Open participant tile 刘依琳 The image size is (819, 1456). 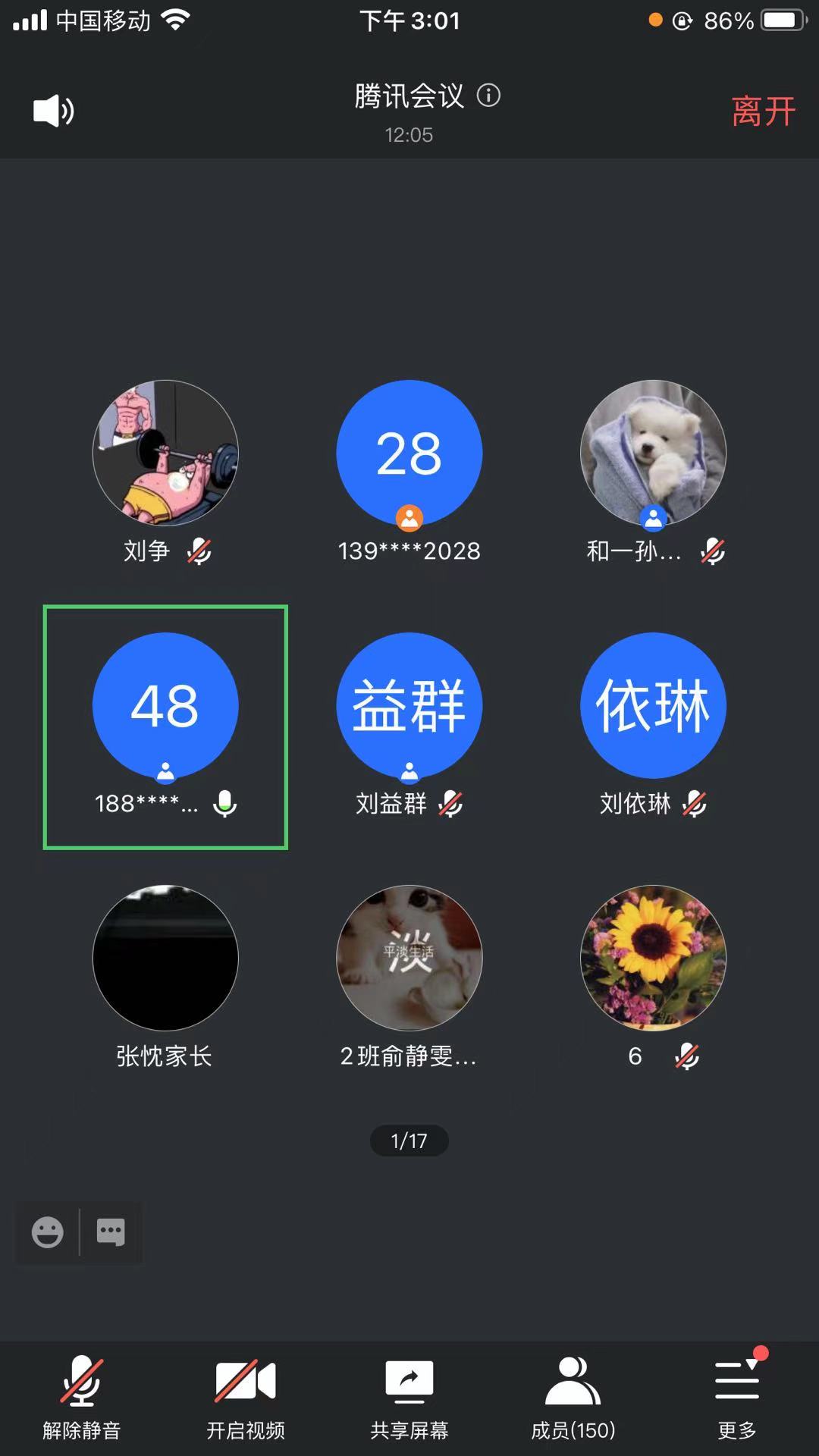[x=653, y=706]
